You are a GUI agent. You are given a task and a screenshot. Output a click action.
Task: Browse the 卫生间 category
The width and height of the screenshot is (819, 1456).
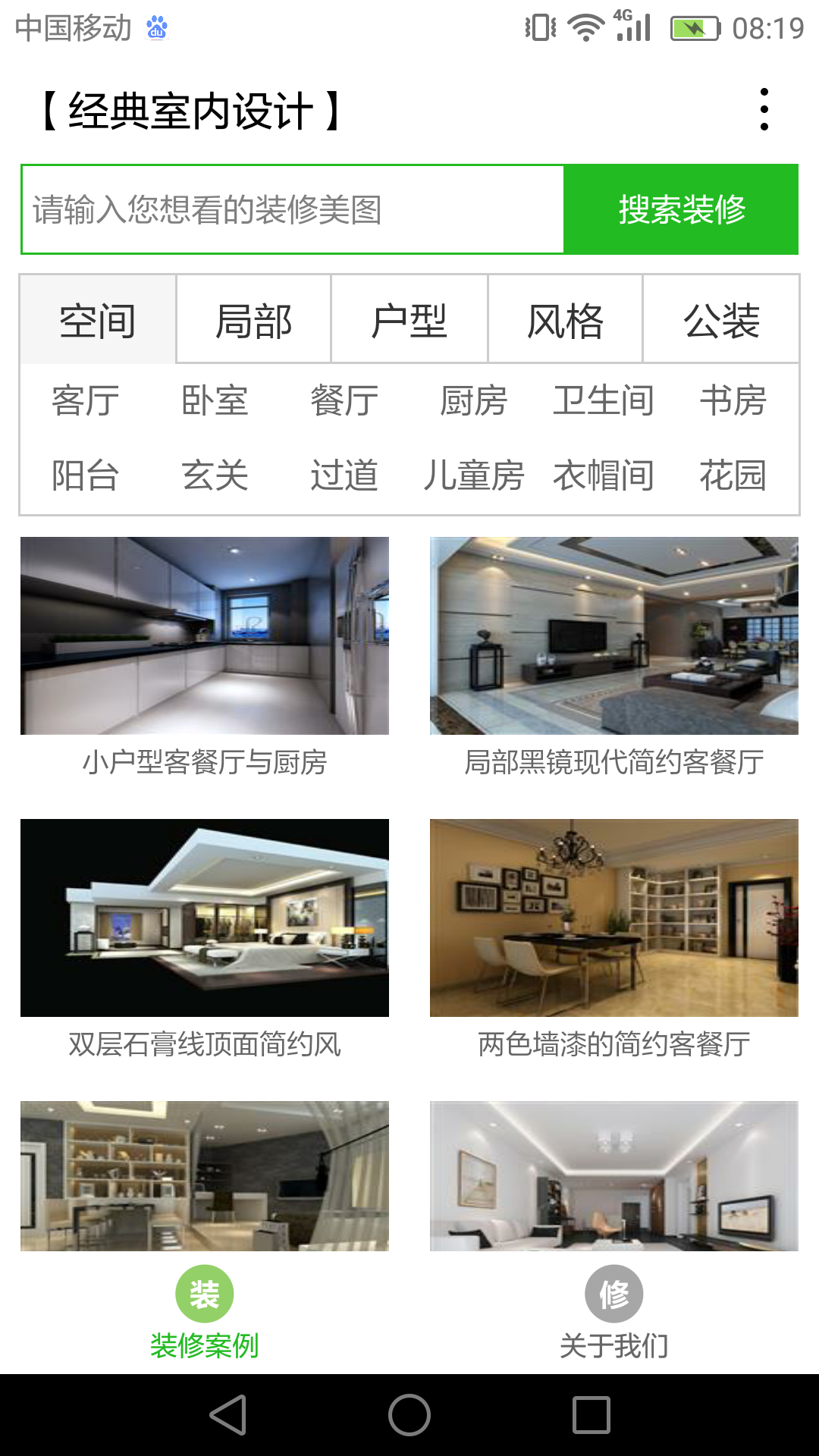click(603, 400)
